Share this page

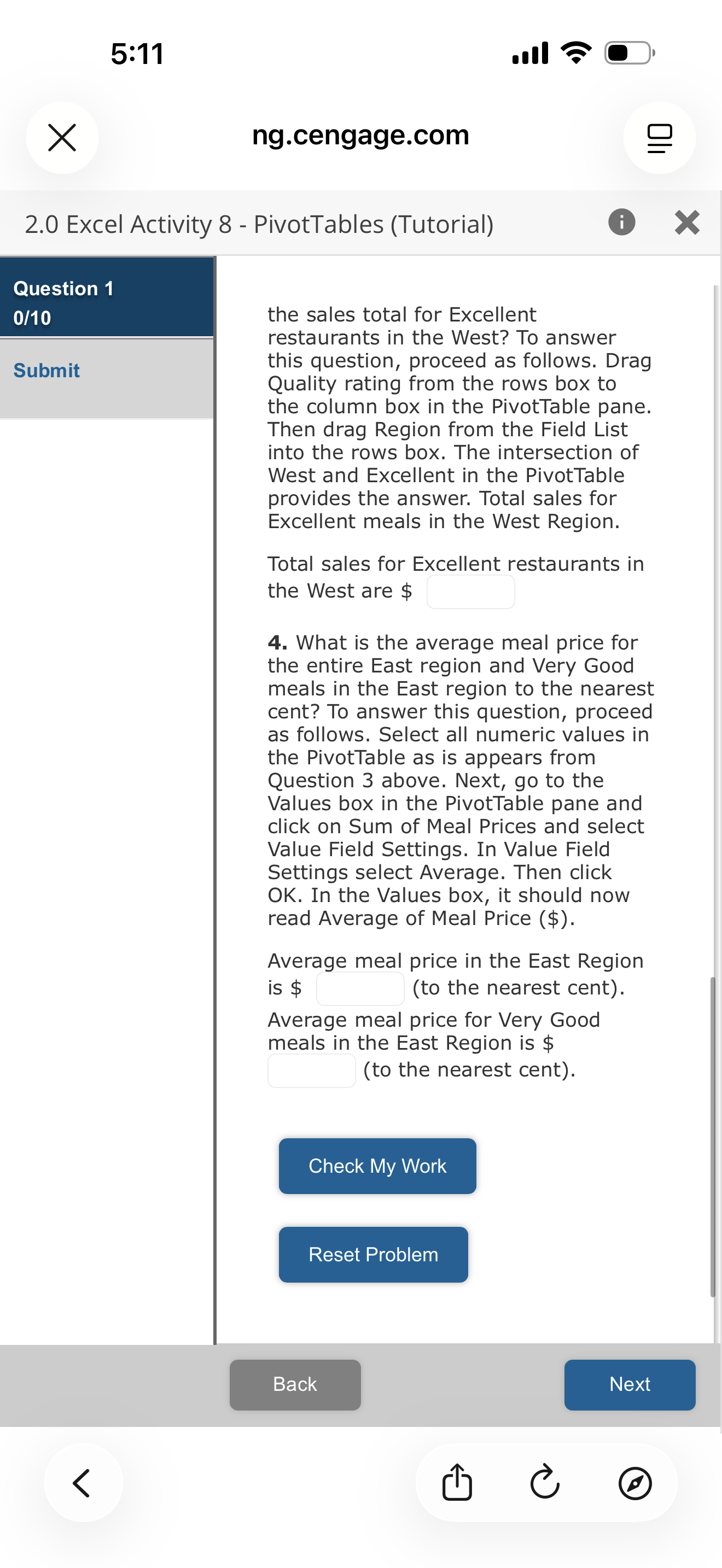pos(457,1482)
